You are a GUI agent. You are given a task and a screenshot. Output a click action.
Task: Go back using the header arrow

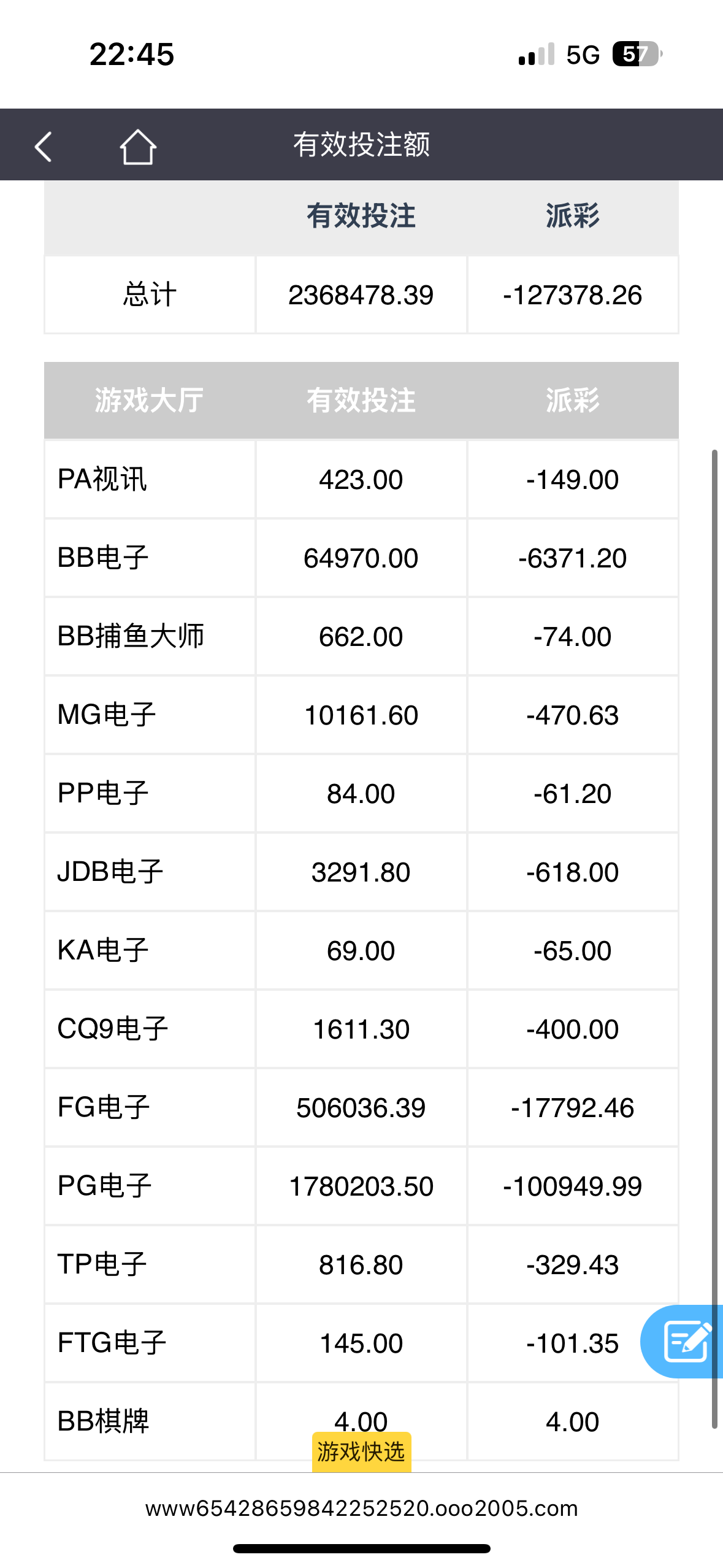click(44, 147)
